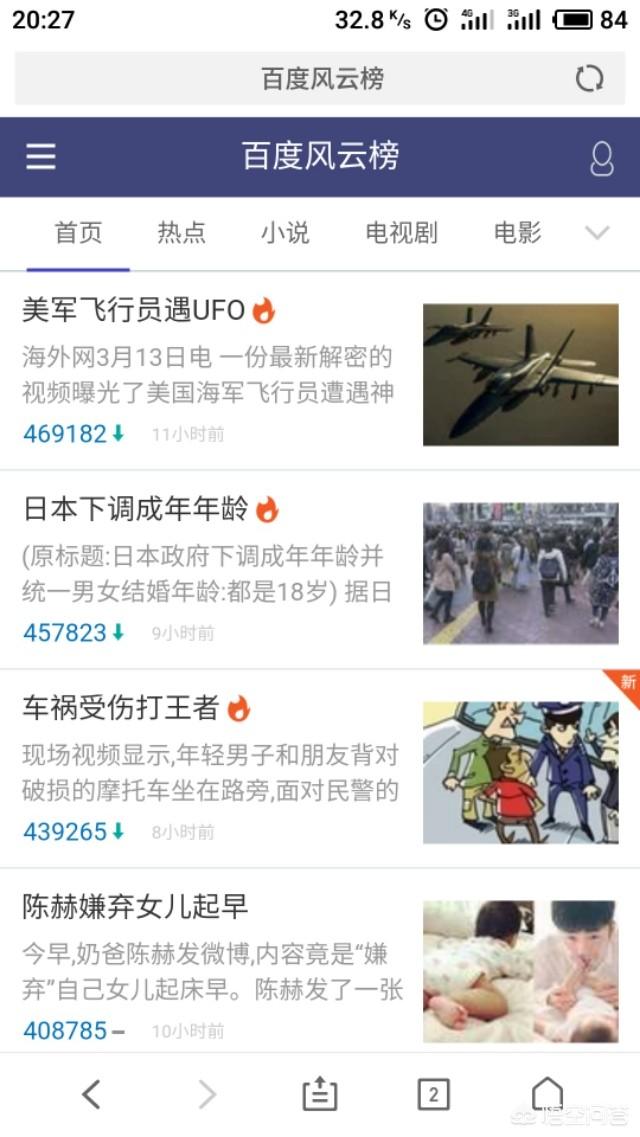Open the 车祸受伤打王者 story

point(121,709)
